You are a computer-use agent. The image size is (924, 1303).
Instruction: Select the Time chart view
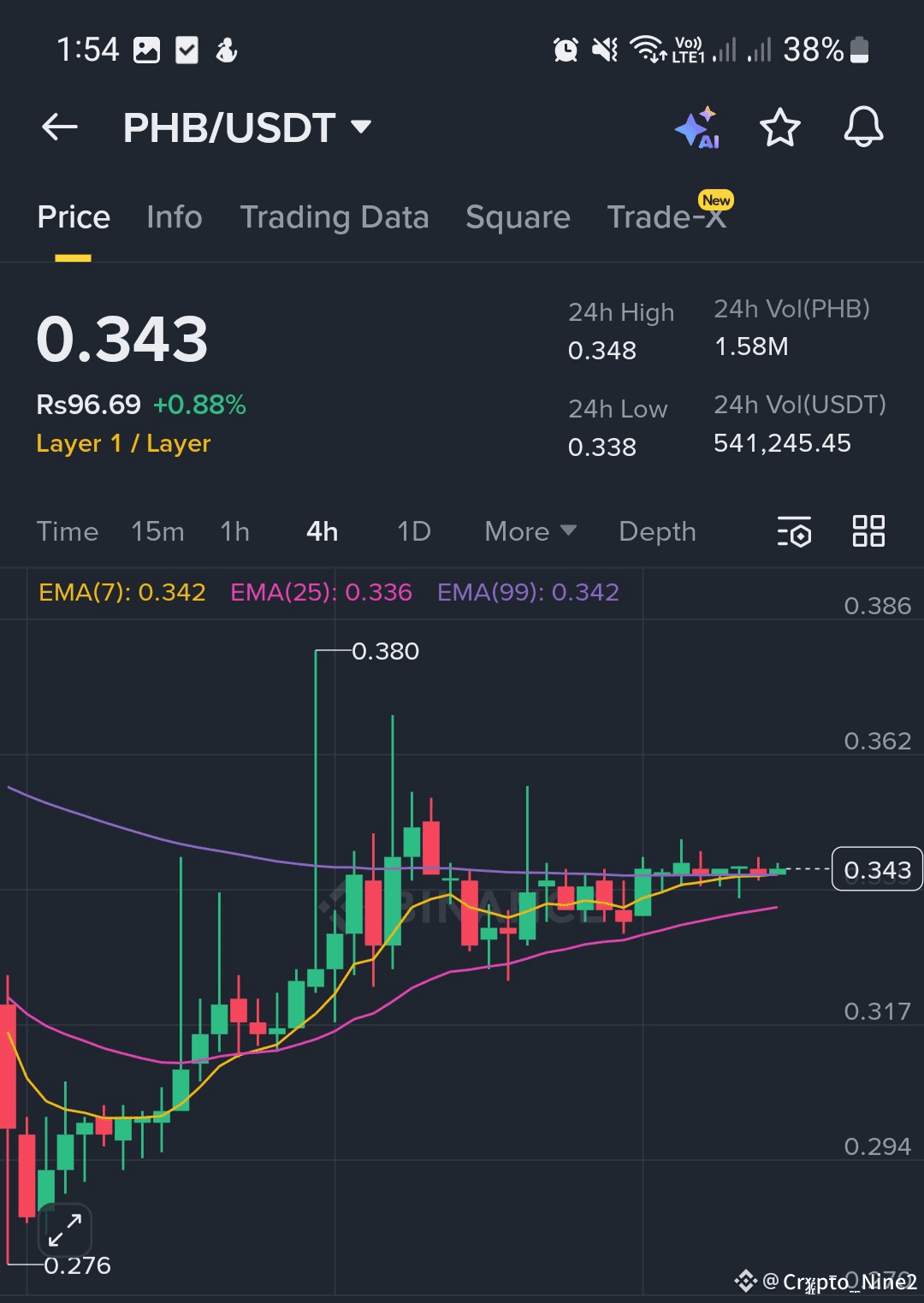[x=68, y=531]
